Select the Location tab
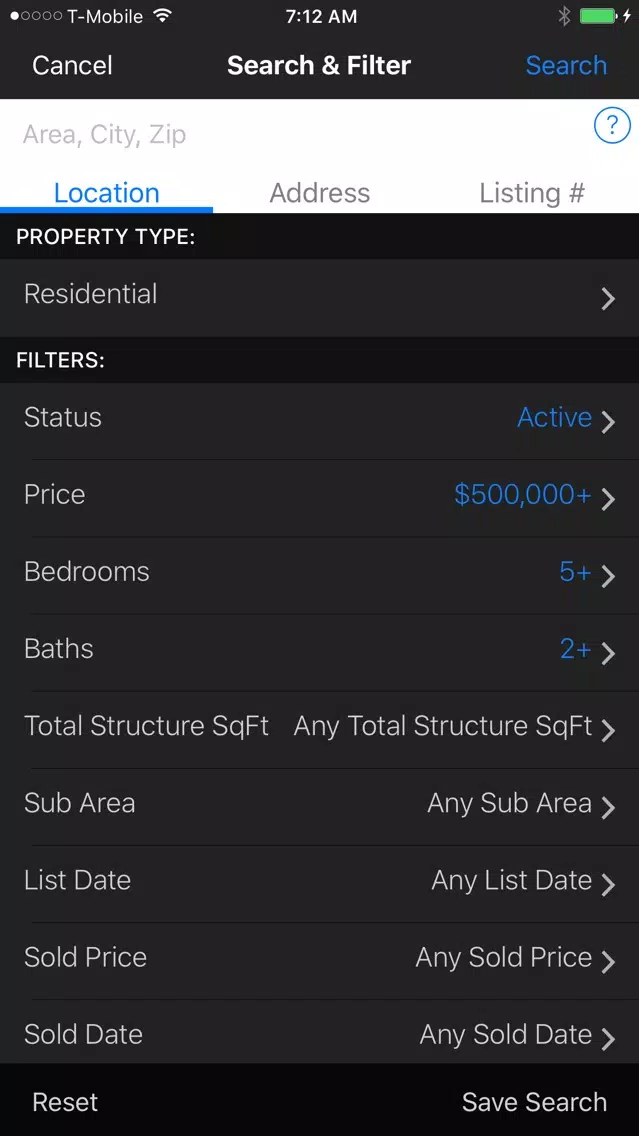 106,193
